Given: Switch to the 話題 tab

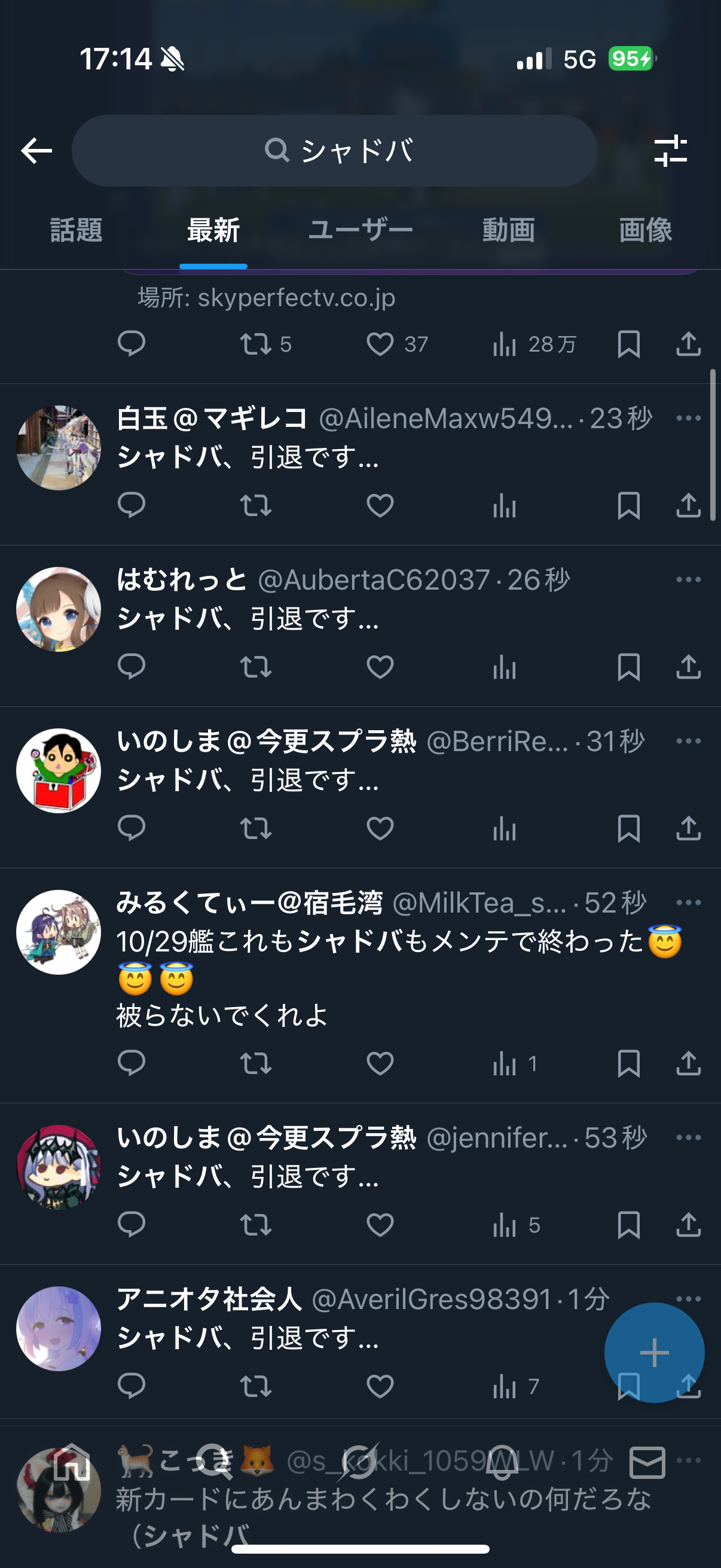Looking at the screenshot, I should click(76, 231).
